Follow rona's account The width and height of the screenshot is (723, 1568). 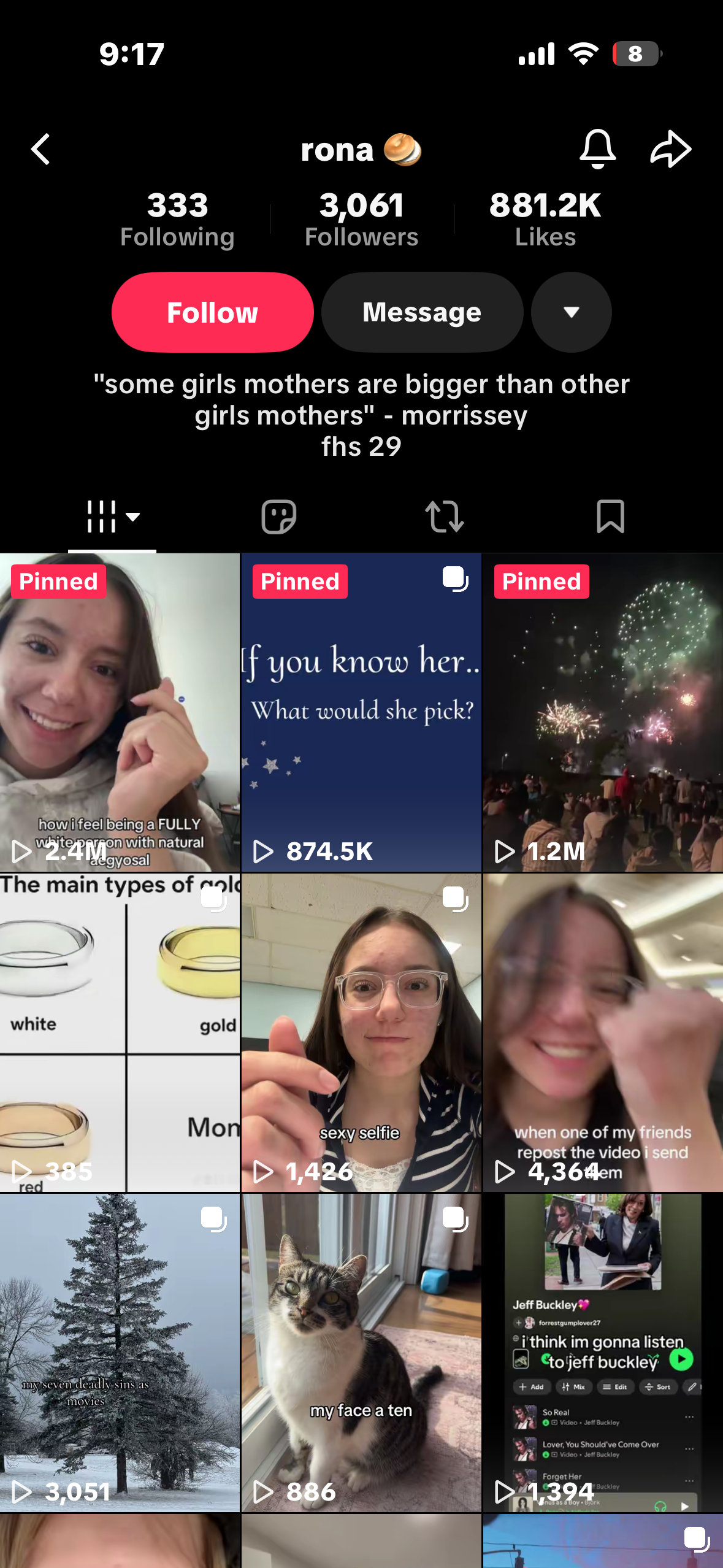(212, 312)
